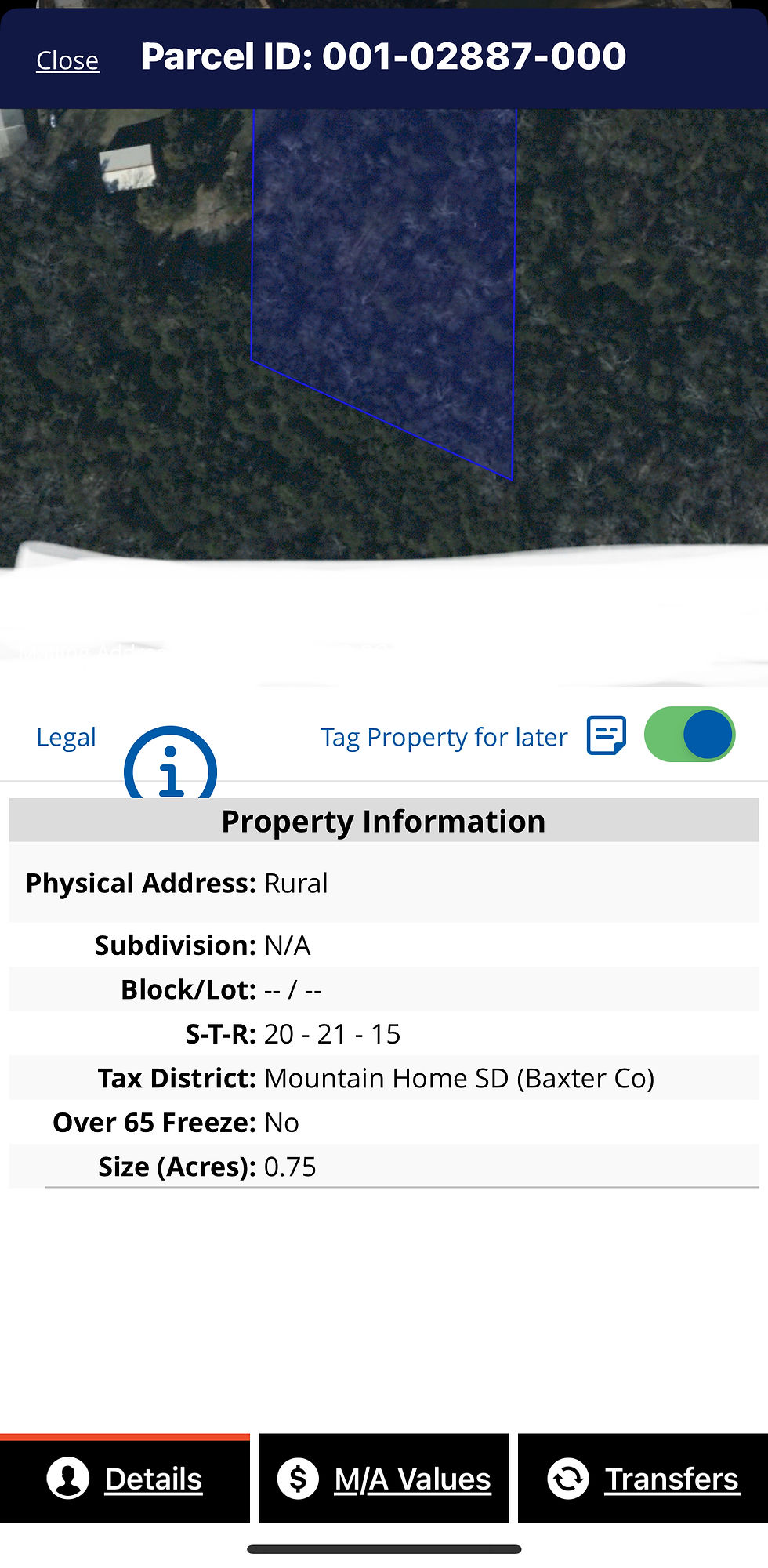
Task: Switch to the Transfers tab
Action: click(x=643, y=1479)
